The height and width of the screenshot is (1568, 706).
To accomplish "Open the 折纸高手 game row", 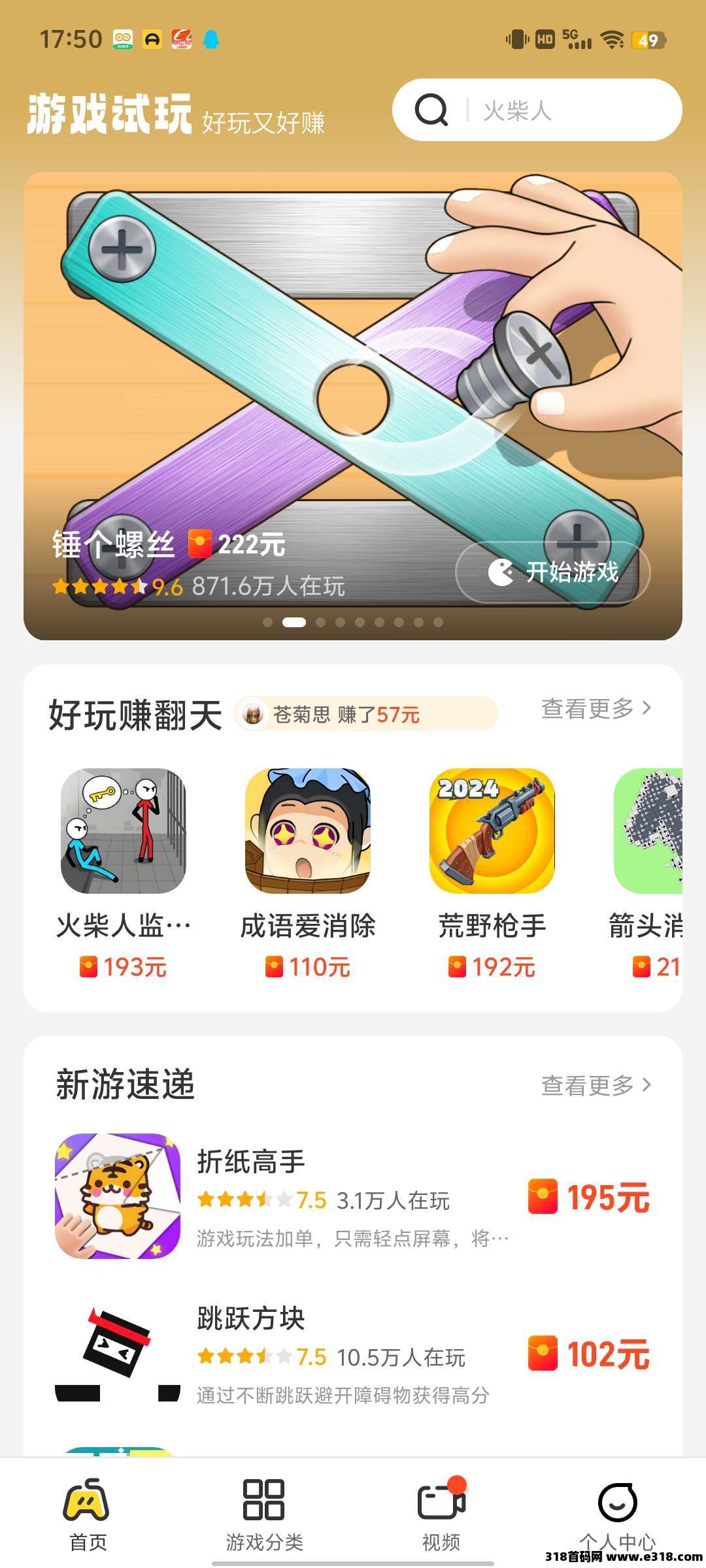I will (x=353, y=1197).
